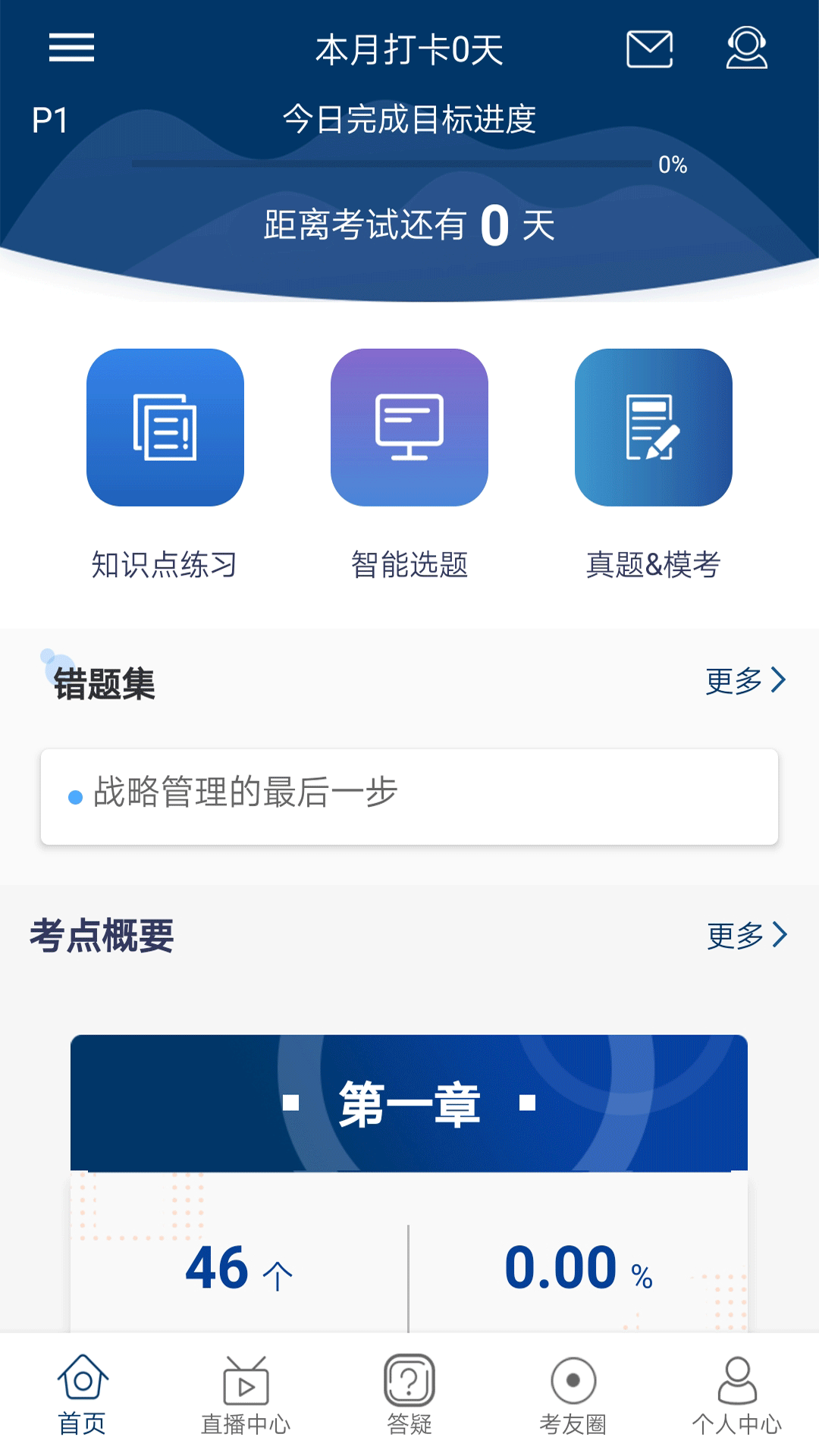This screenshot has width=819, height=1456.
Task: Open the profile icon at top right
Action: pos(746,47)
